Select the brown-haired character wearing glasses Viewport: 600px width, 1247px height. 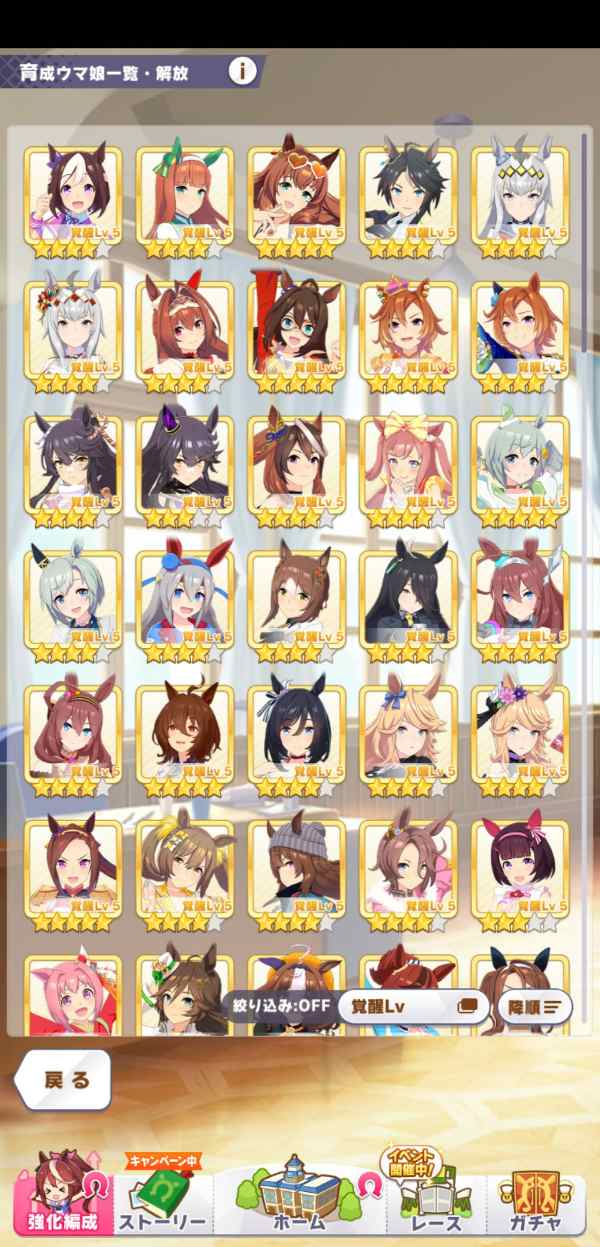pyautogui.click(x=297, y=330)
